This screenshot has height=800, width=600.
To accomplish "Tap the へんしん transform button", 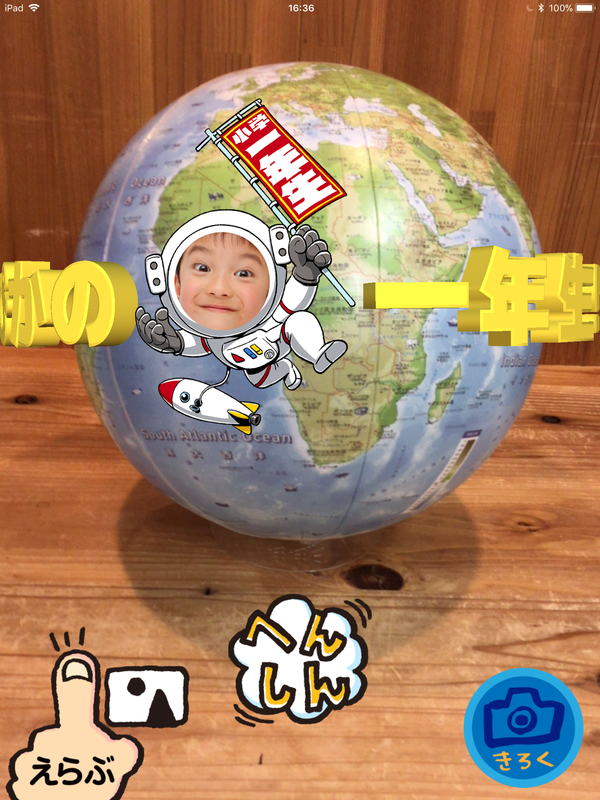I will click(298, 660).
